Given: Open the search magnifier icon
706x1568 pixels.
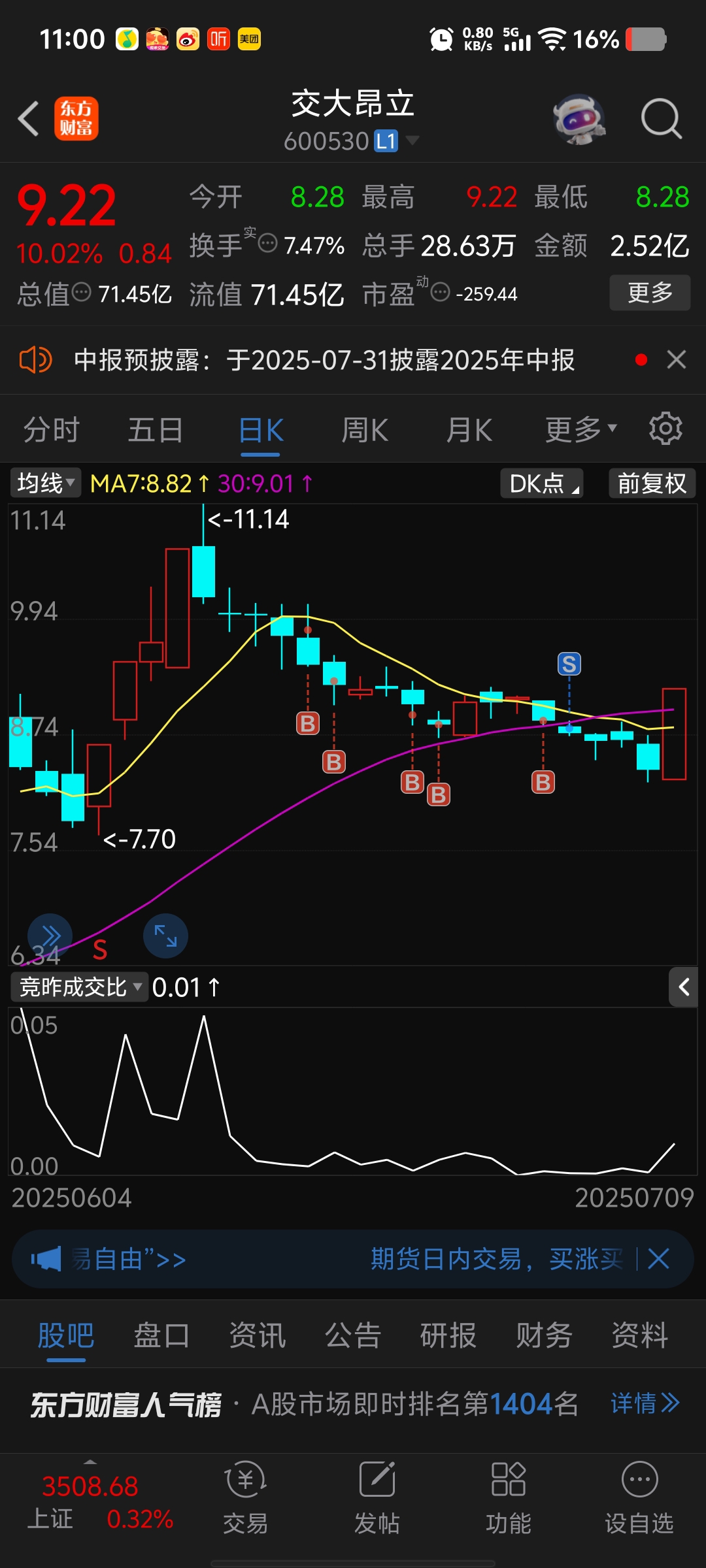Looking at the screenshot, I should coord(662,119).
